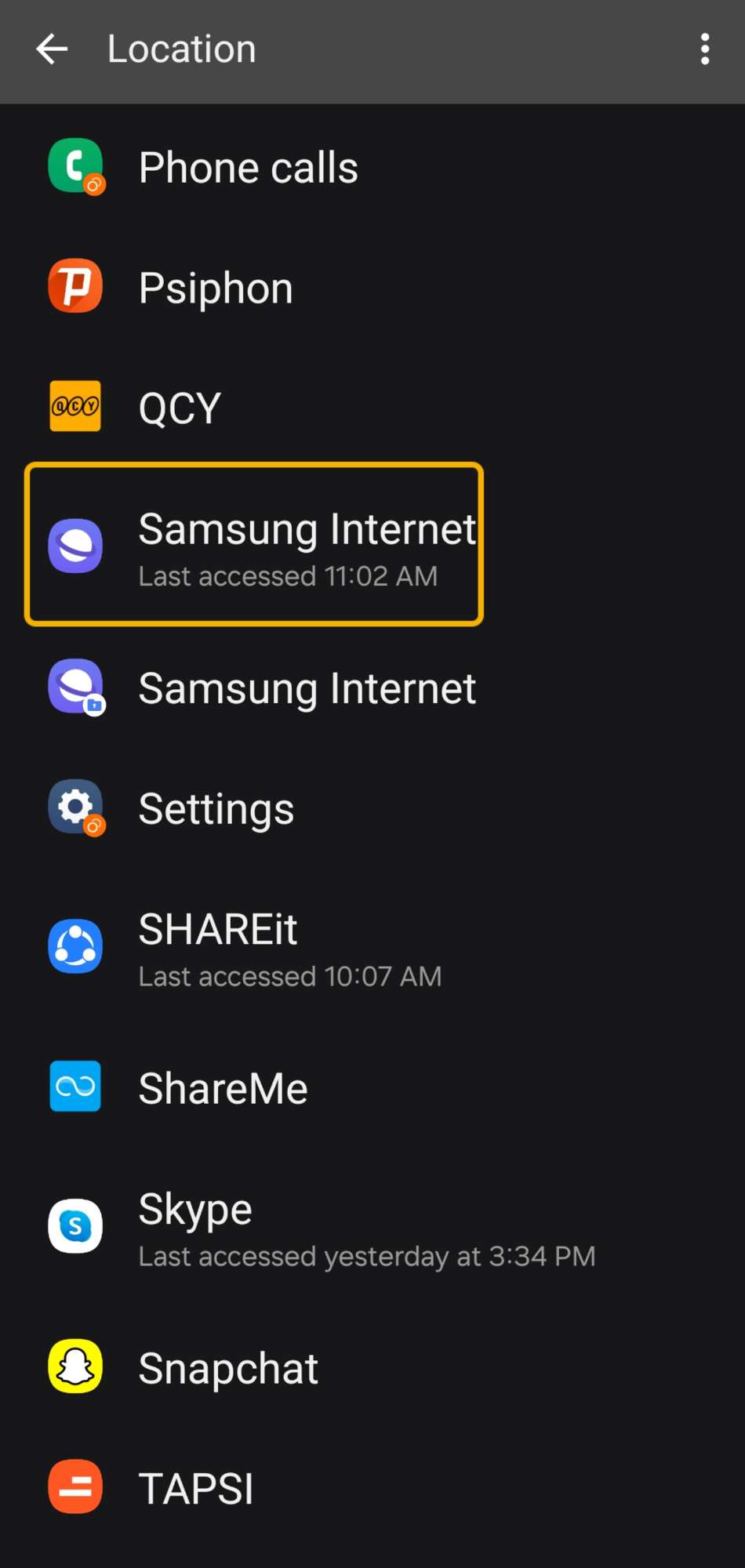Image resolution: width=745 pixels, height=1568 pixels.
Task: Select the ShareMe row
Action: [x=372, y=1087]
